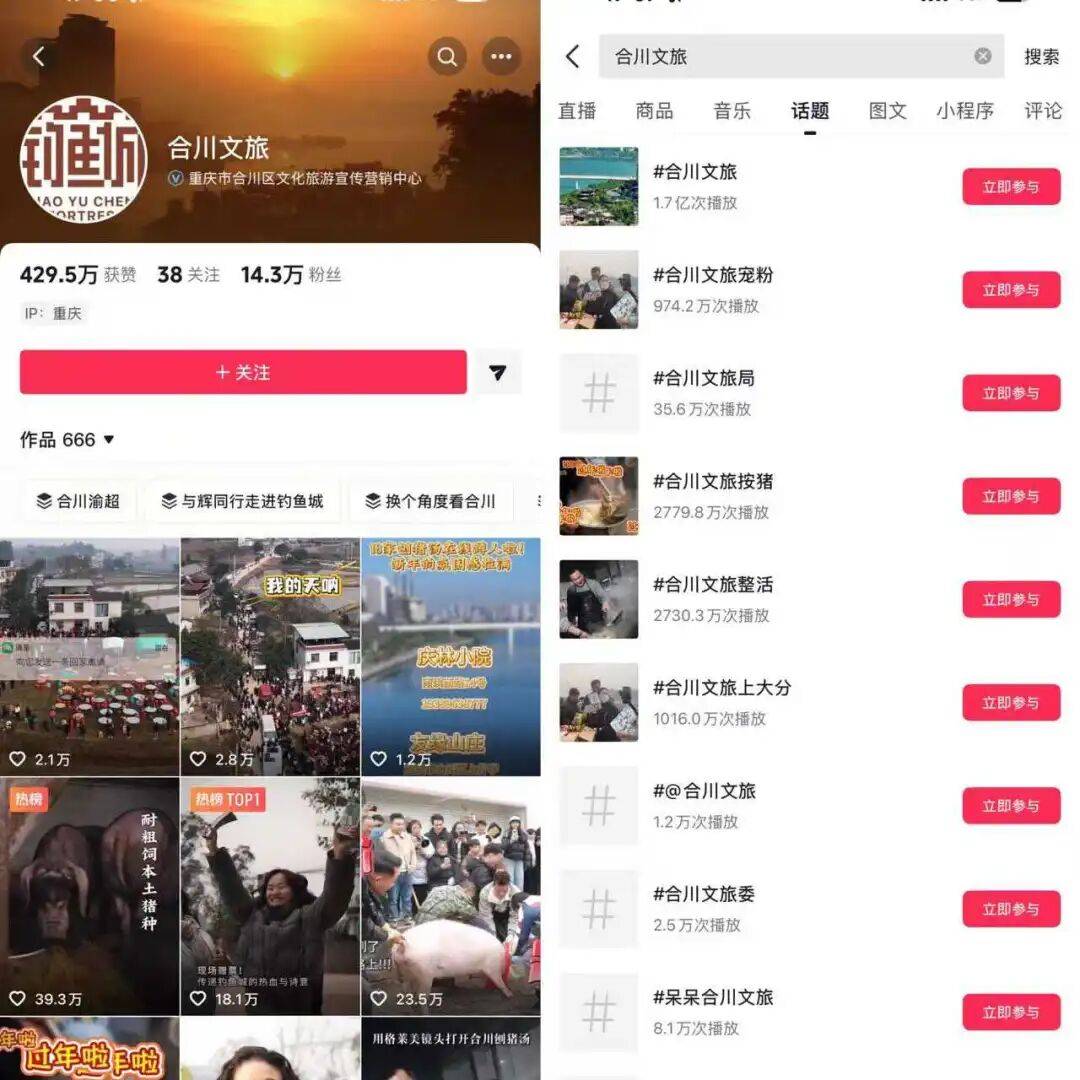
Task: Clear the 合川文旅 search text
Action: [983, 56]
